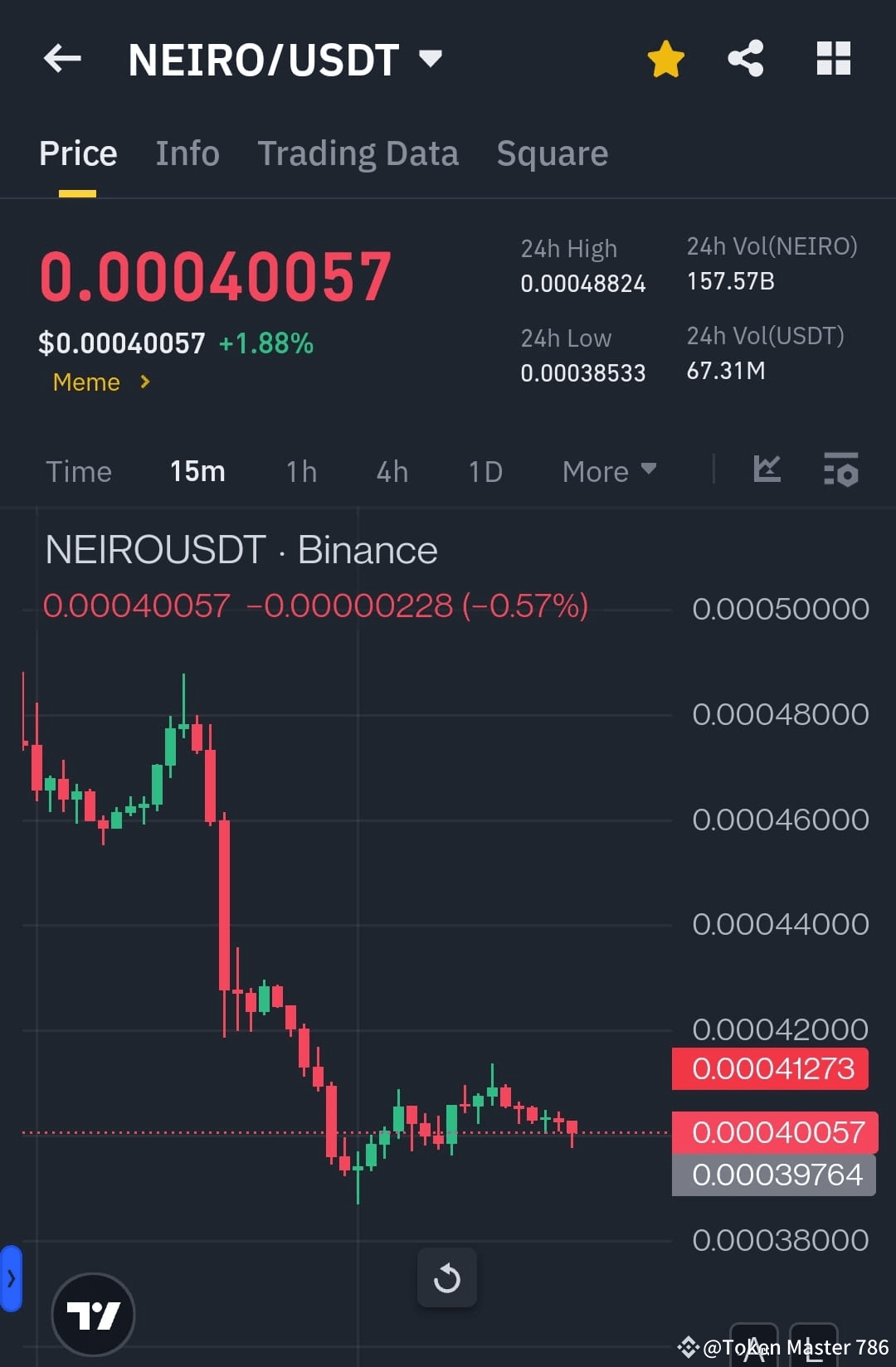This screenshot has width=896, height=1367.
Task: Switch to the Trading Data tab
Action: pyautogui.click(x=358, y=153)
